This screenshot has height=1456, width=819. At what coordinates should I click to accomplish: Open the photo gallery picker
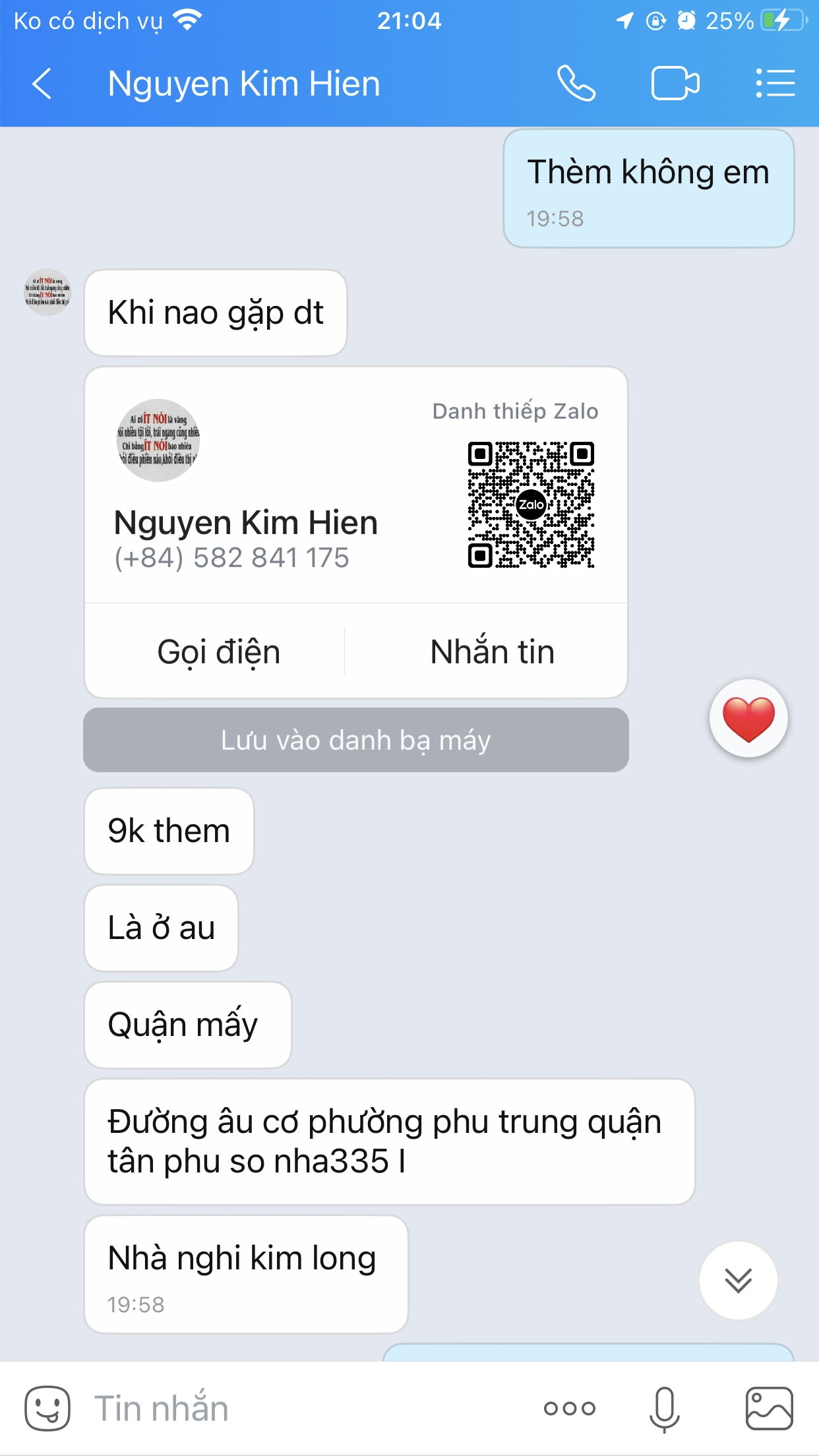coord(769,1409)
